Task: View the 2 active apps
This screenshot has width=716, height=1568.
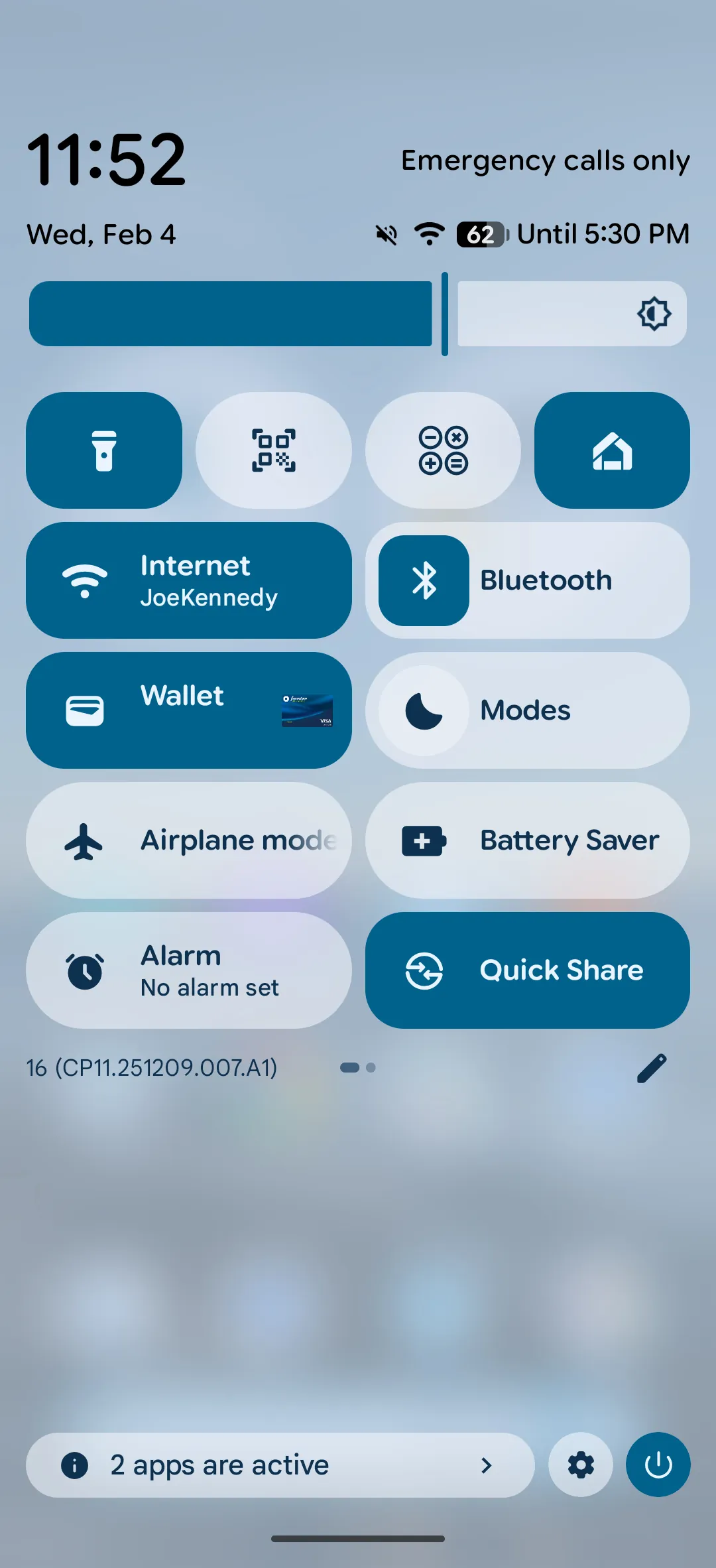Action: [x=280, y=1465]
